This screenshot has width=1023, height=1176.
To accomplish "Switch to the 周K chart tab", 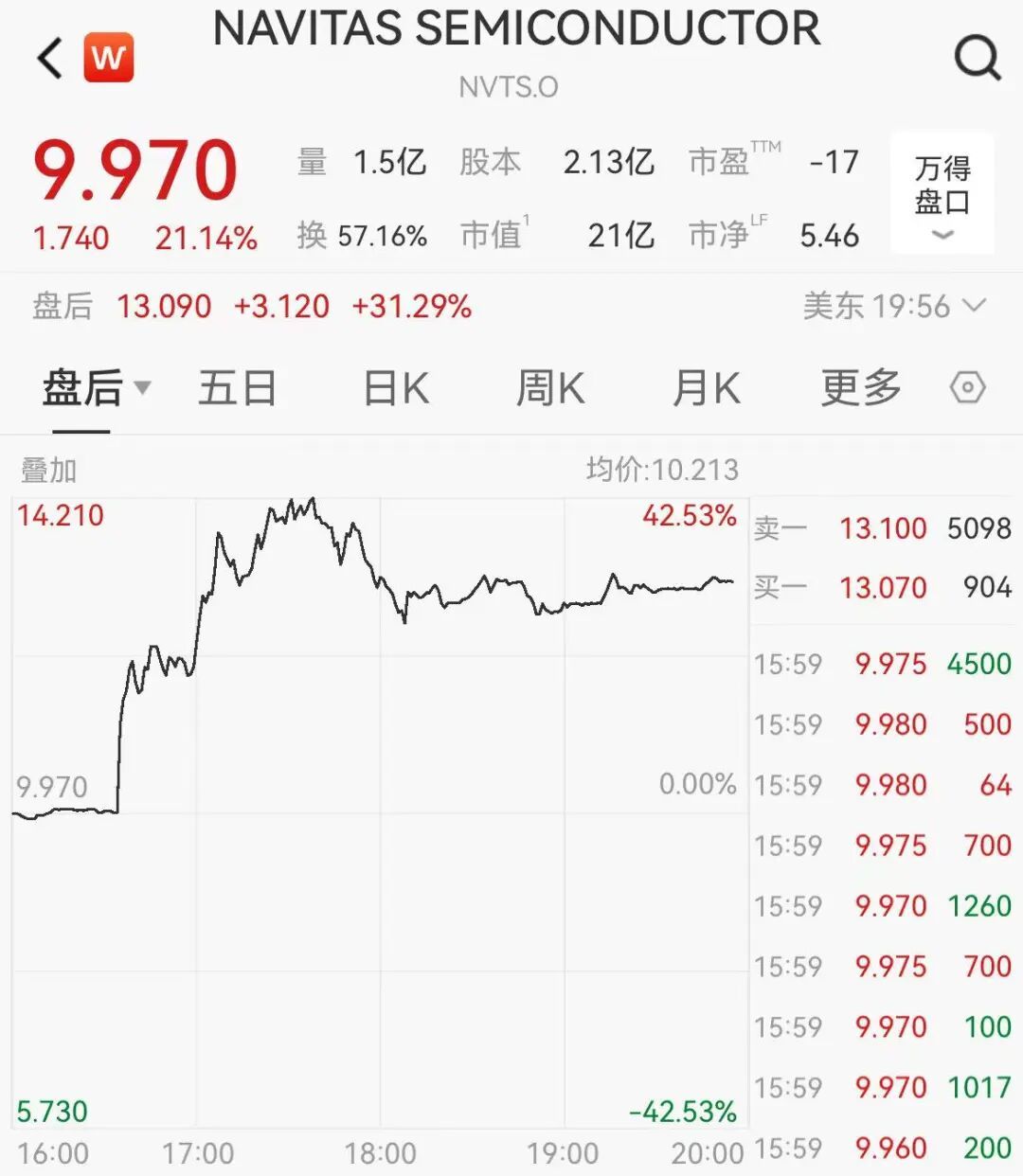I will point(550,388).
